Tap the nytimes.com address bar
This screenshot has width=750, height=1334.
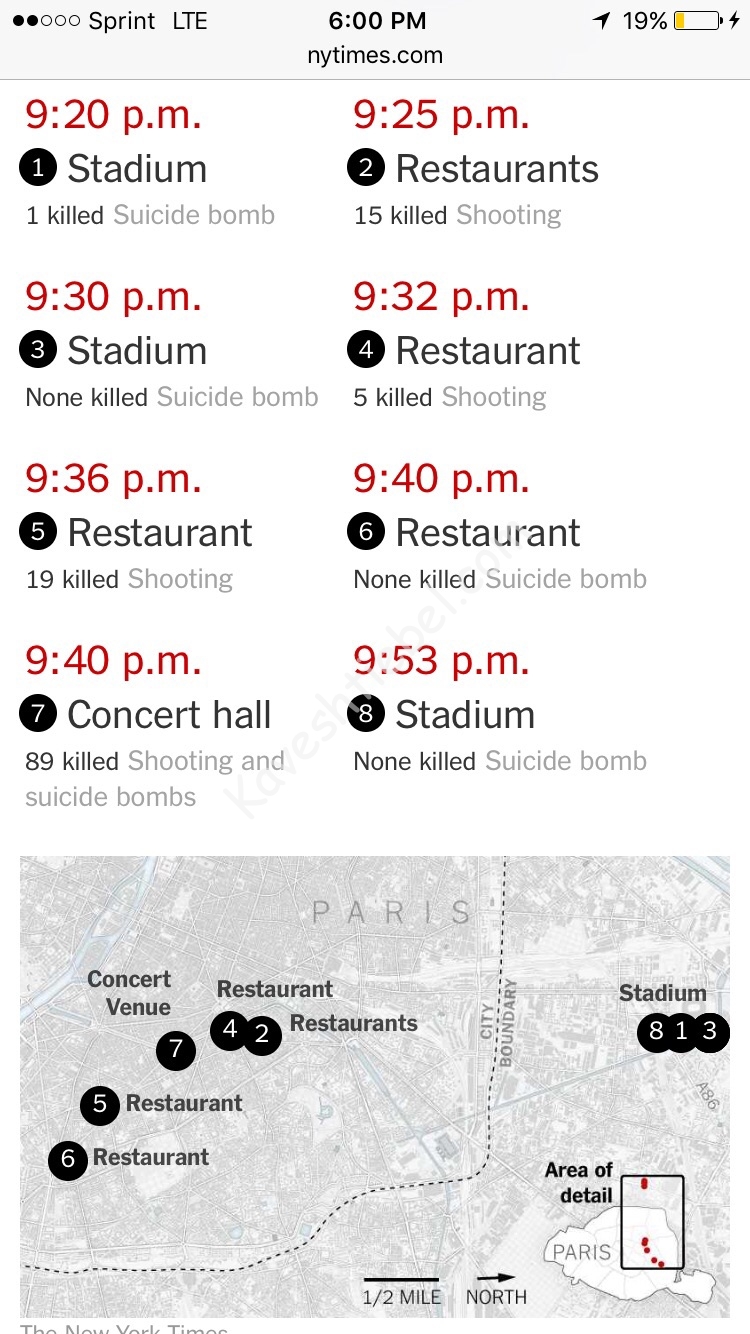coord(374,56)
